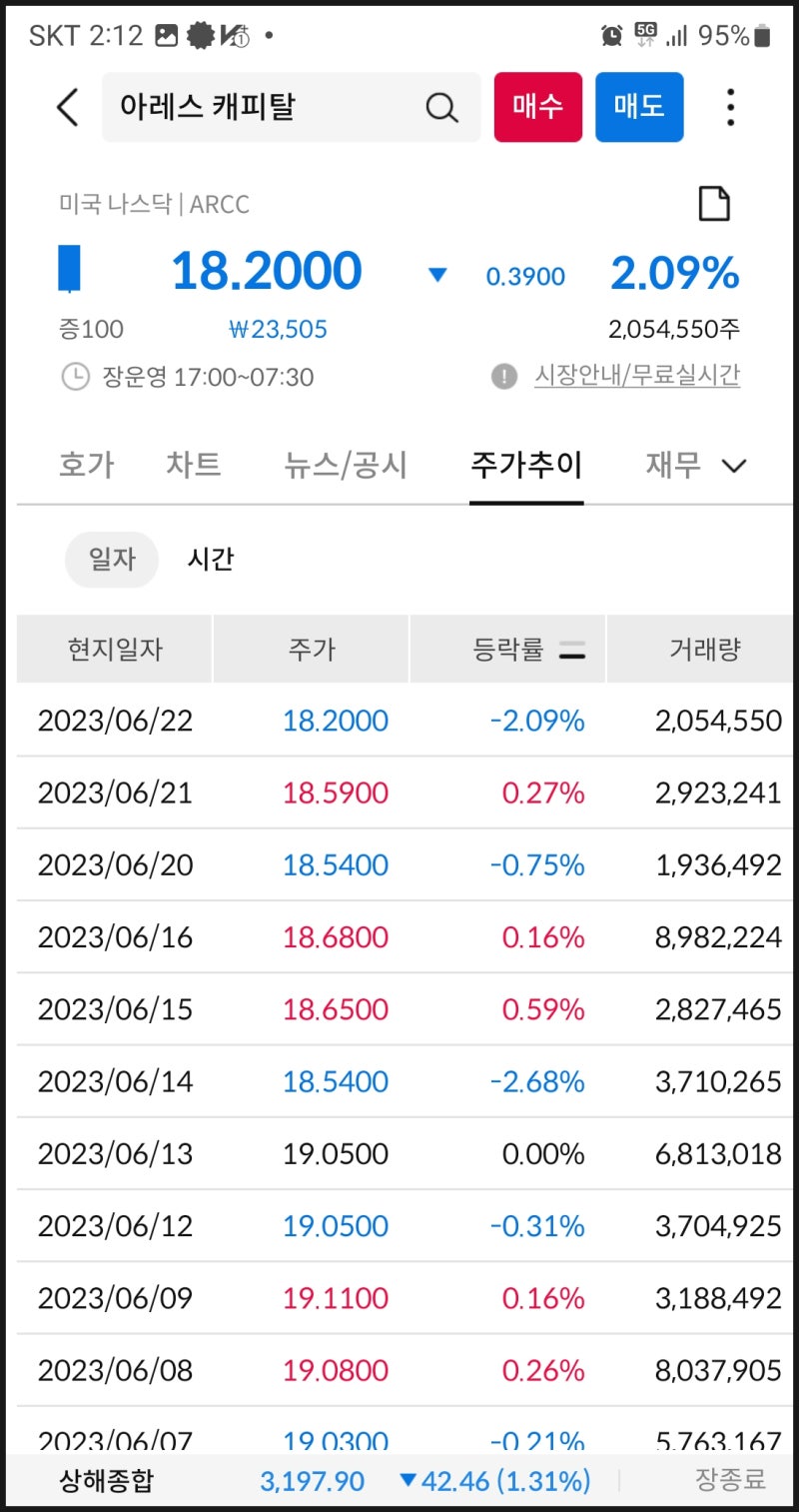Select the 2023/06/22 price row

point(399,721)
